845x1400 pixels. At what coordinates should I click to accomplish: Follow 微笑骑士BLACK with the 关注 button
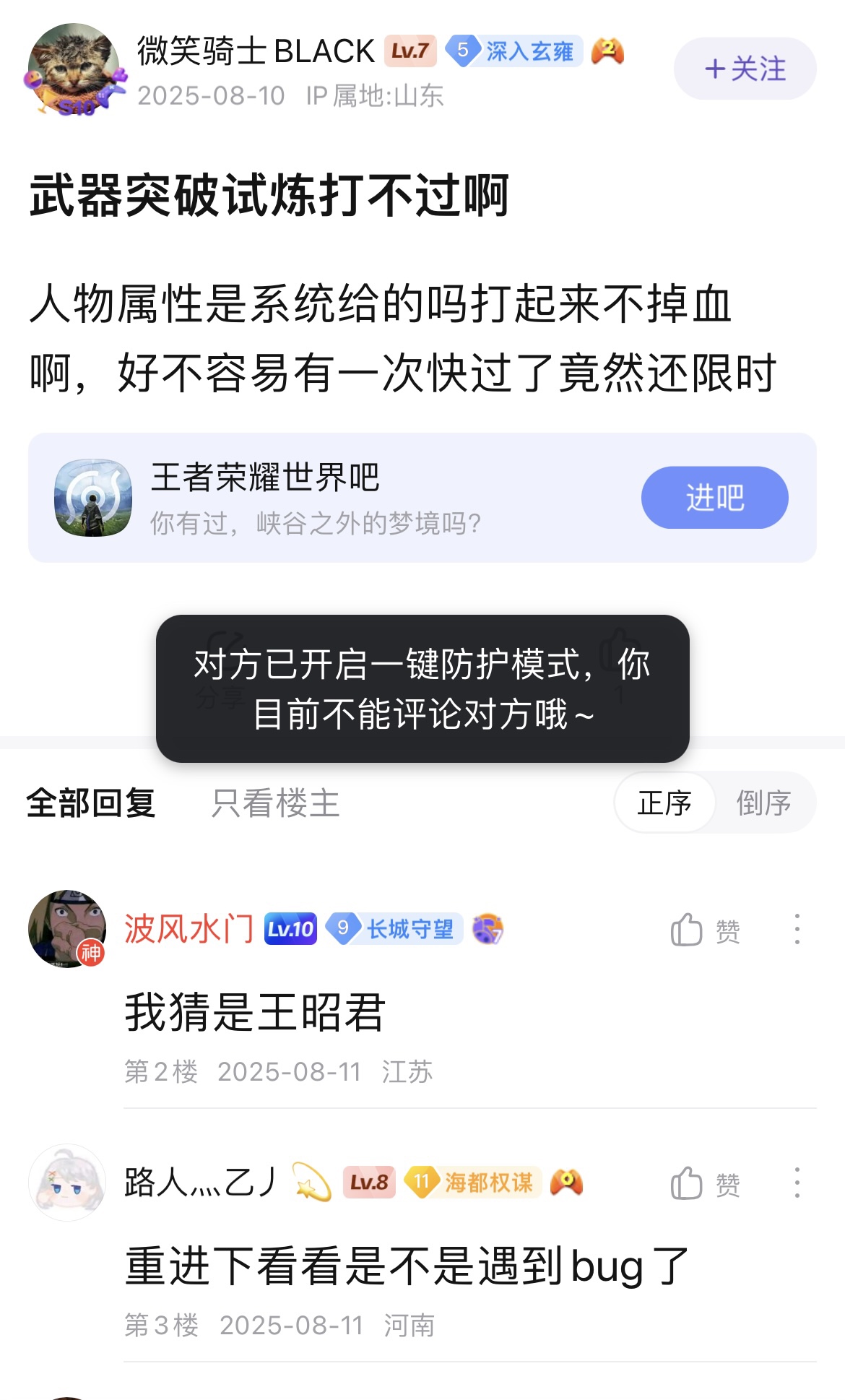tap(745, 69)
